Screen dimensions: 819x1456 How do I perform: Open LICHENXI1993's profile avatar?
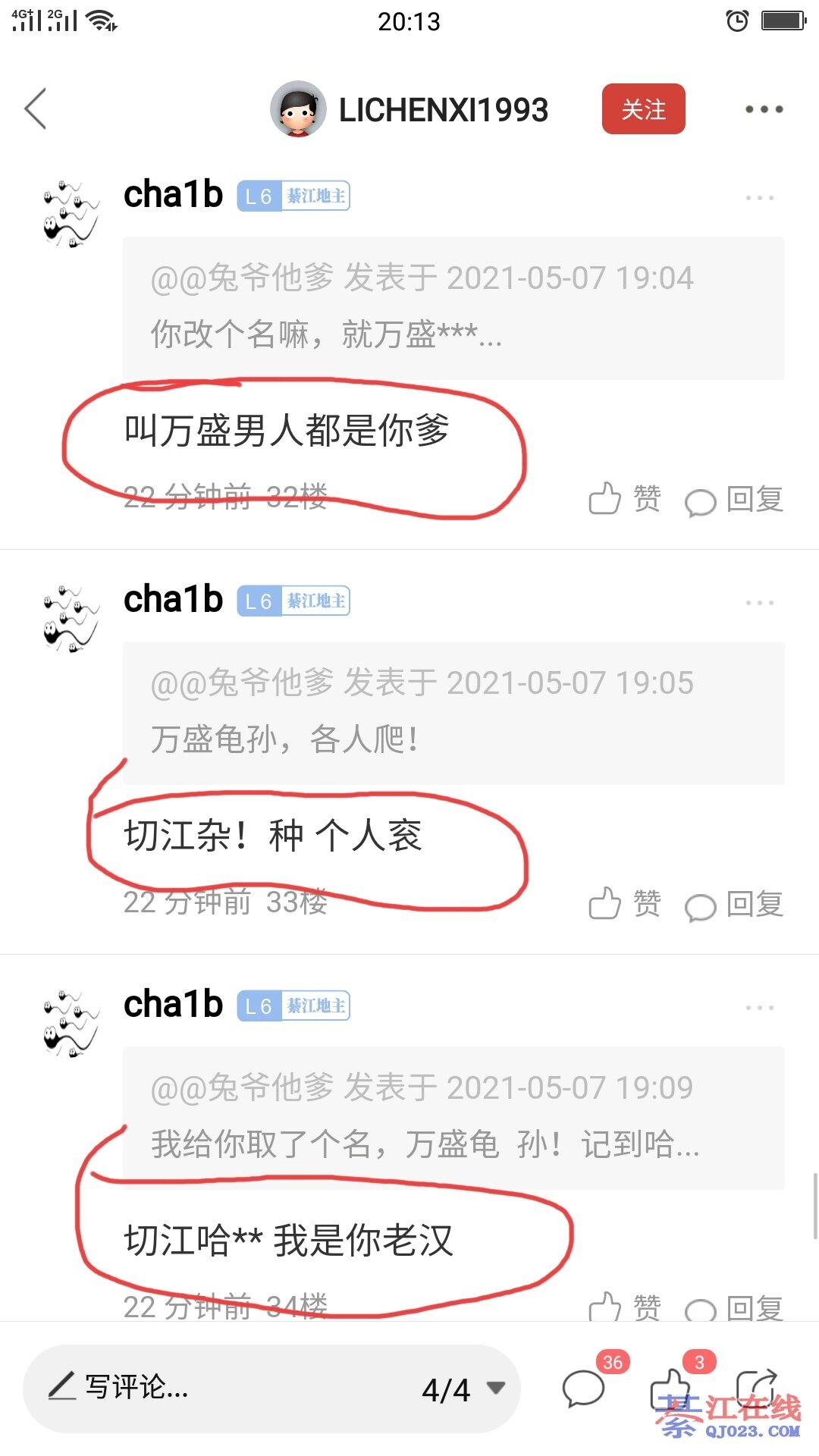298,109
